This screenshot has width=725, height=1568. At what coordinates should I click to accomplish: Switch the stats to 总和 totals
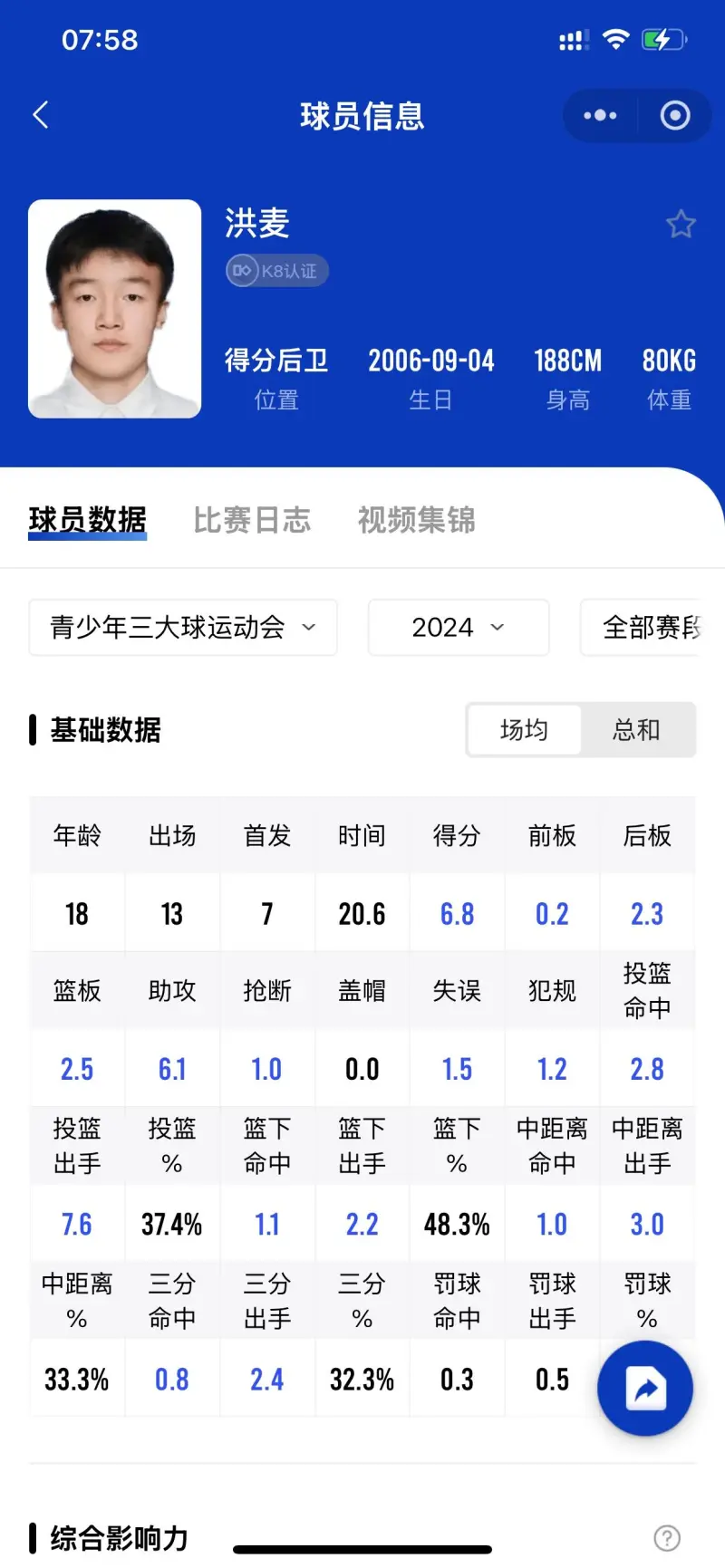pos(637,729)
